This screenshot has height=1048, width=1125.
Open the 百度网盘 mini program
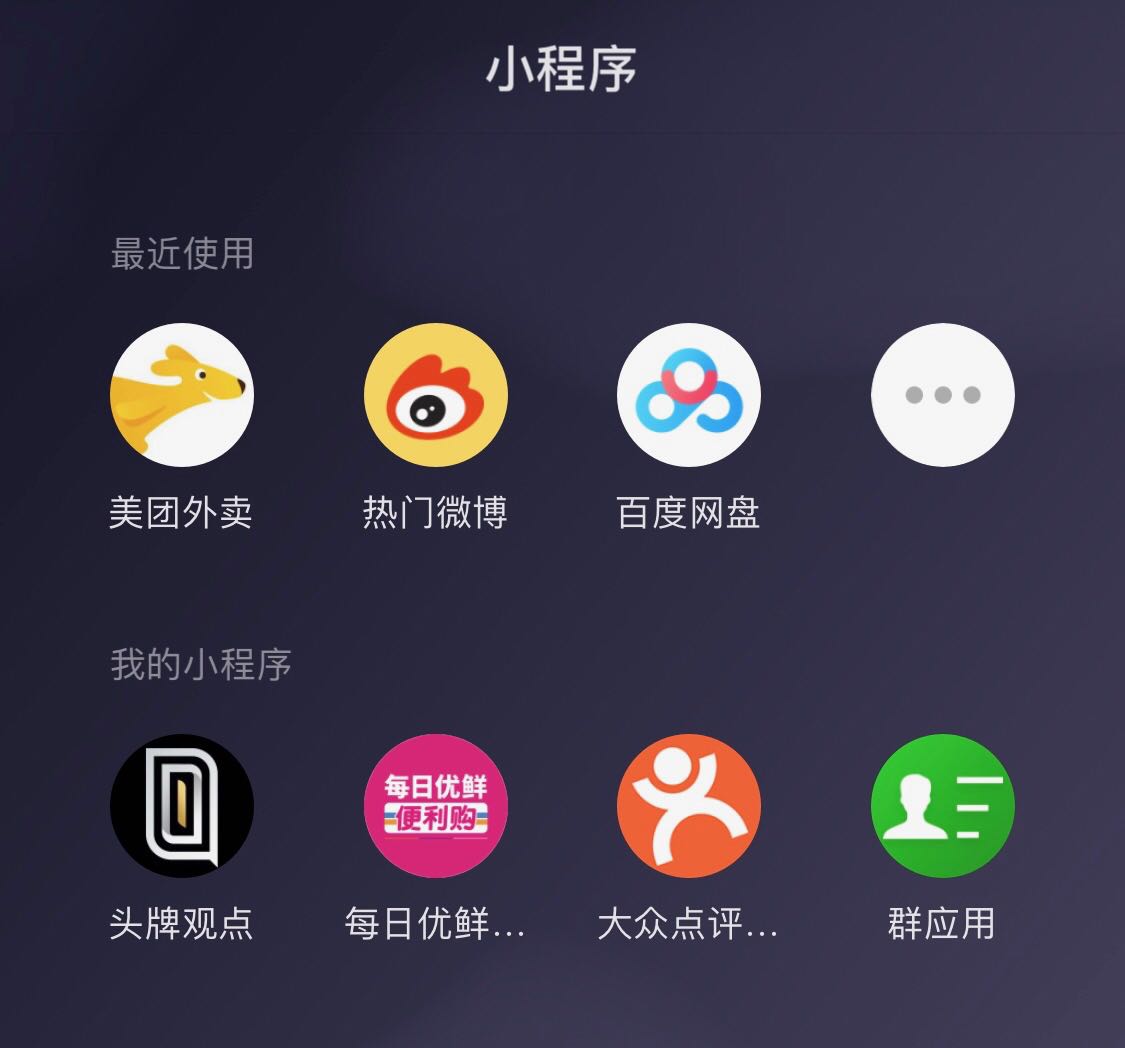(689, 395)
